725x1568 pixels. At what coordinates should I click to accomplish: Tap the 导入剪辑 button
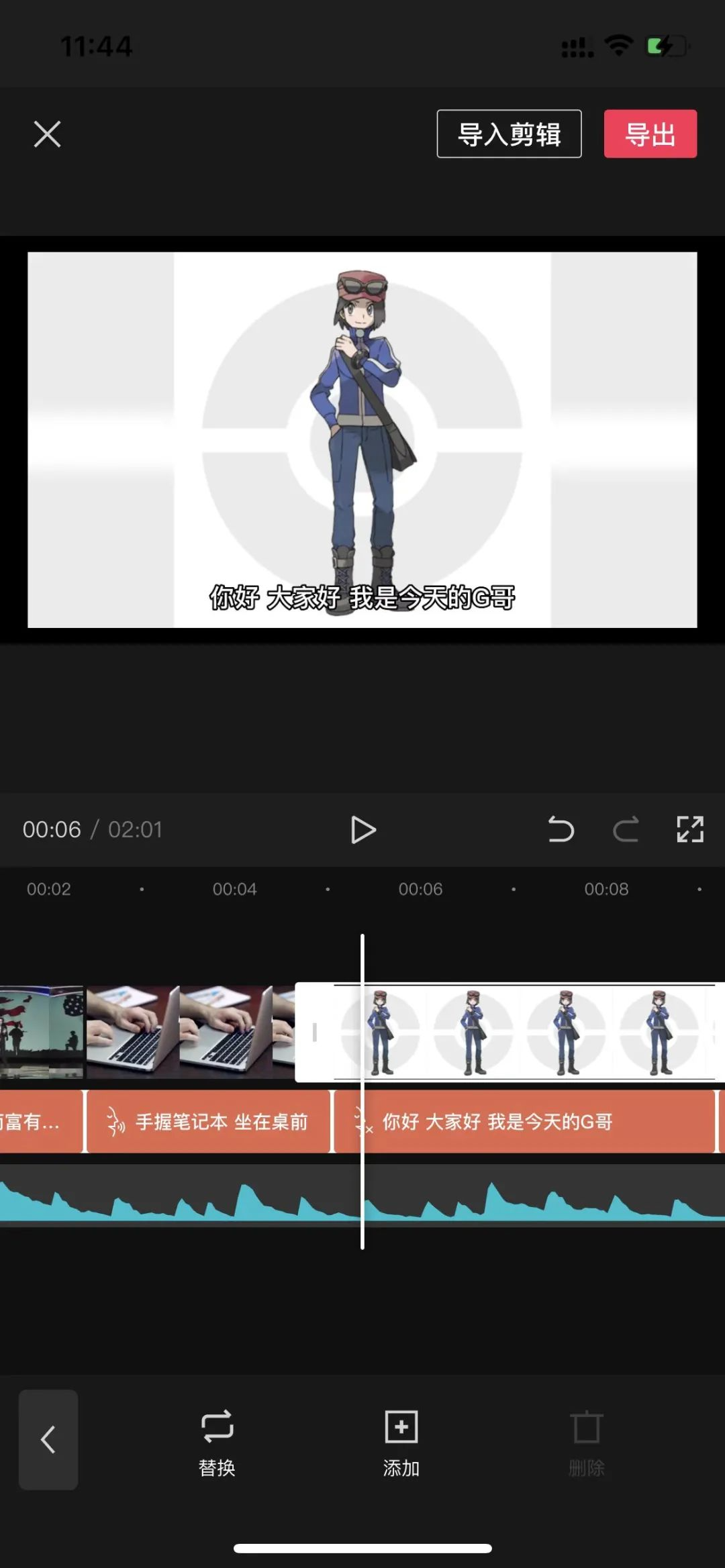click(509, 134)
